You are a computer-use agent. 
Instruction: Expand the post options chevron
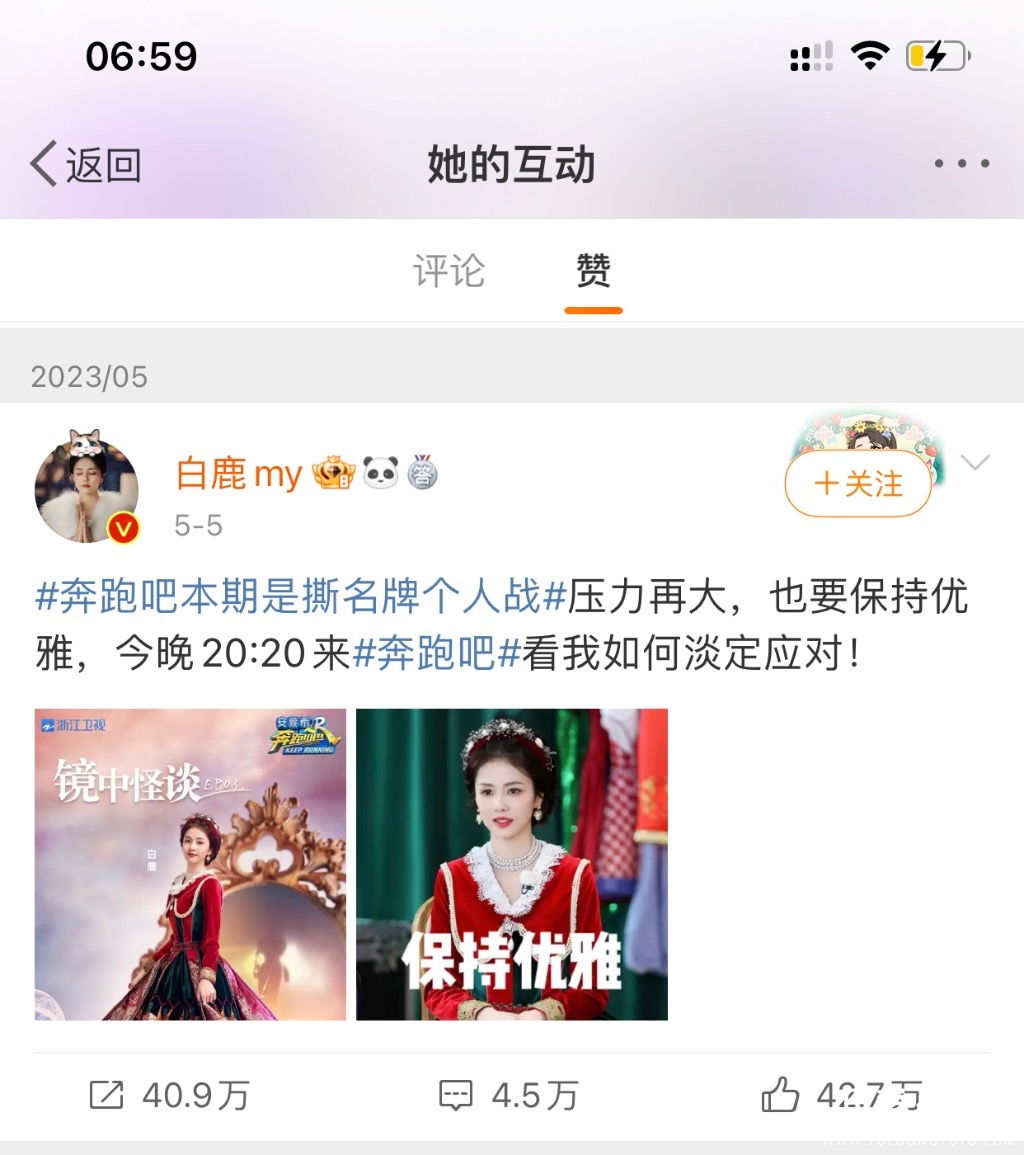tap(974, 462)
